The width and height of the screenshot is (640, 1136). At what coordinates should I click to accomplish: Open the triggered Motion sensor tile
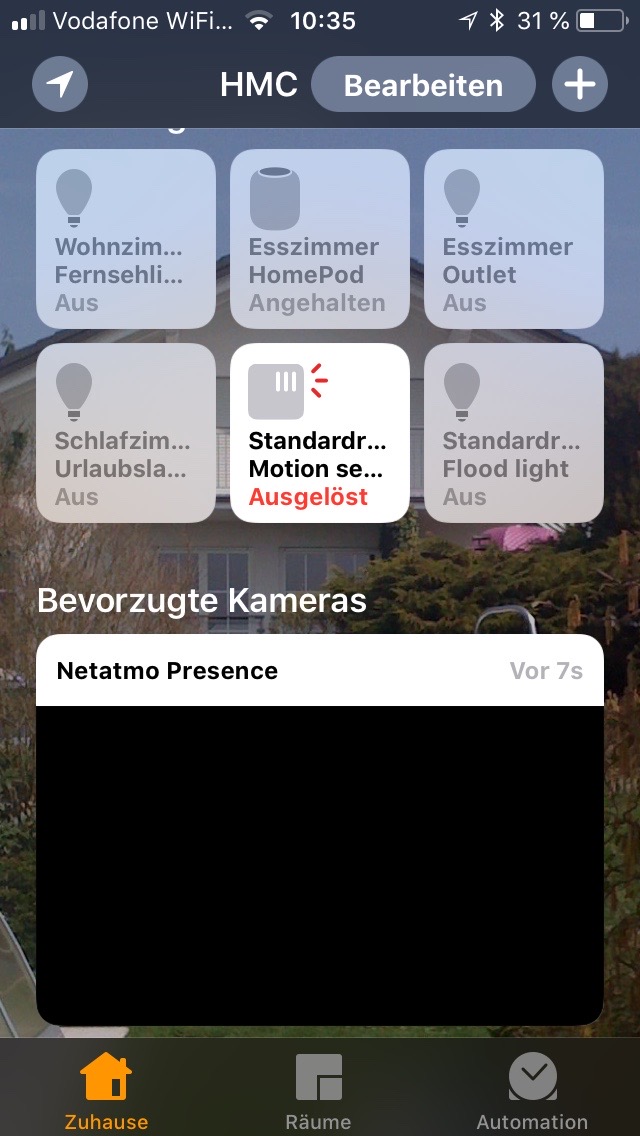click(319, 433)
